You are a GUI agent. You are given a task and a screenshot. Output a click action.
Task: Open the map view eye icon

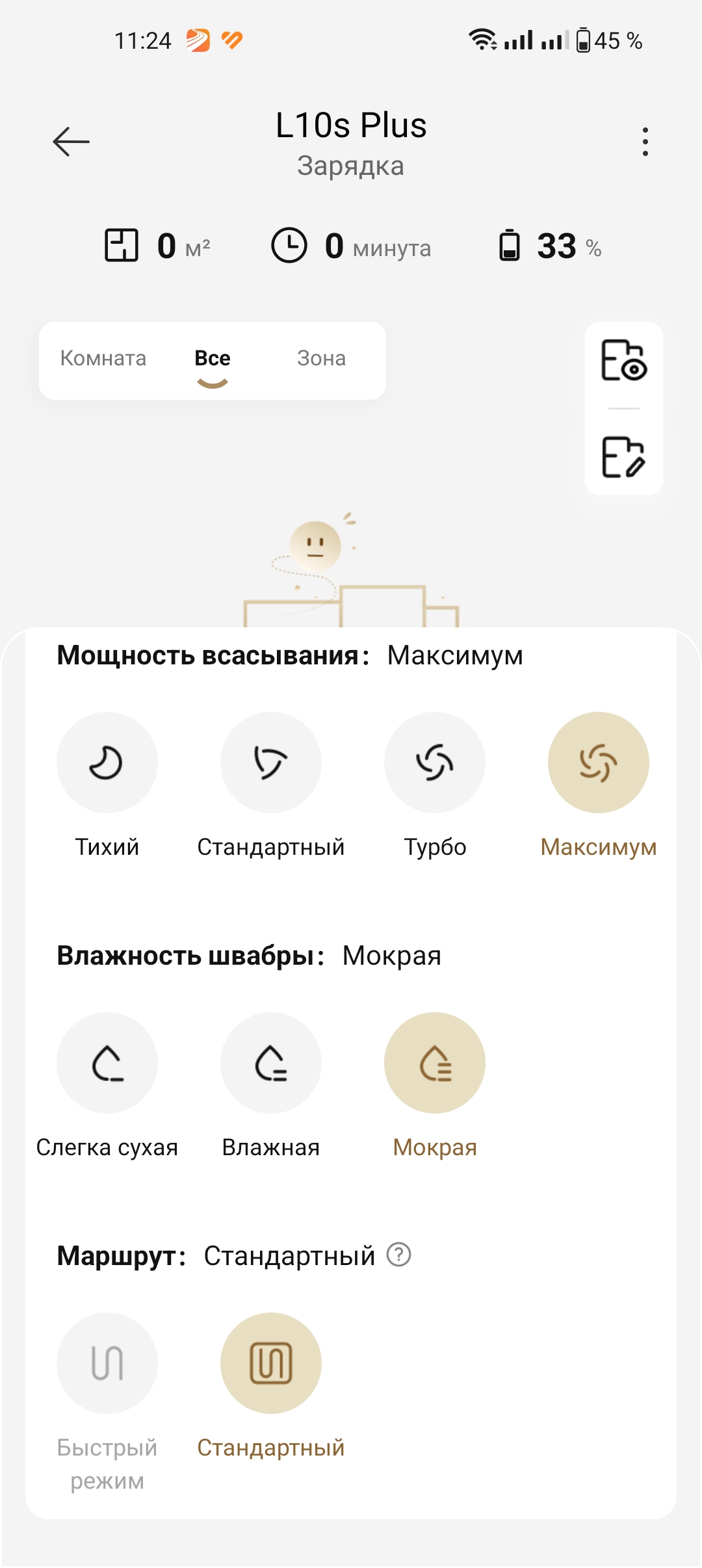point(623,361)
